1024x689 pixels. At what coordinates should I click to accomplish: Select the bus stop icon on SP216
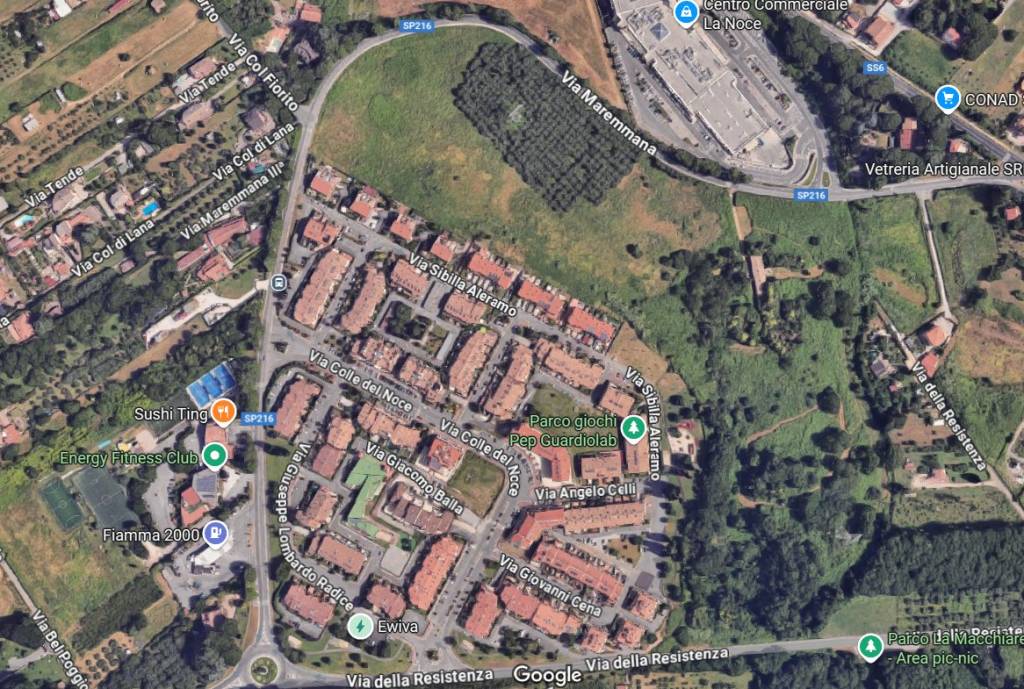(279, 282)
